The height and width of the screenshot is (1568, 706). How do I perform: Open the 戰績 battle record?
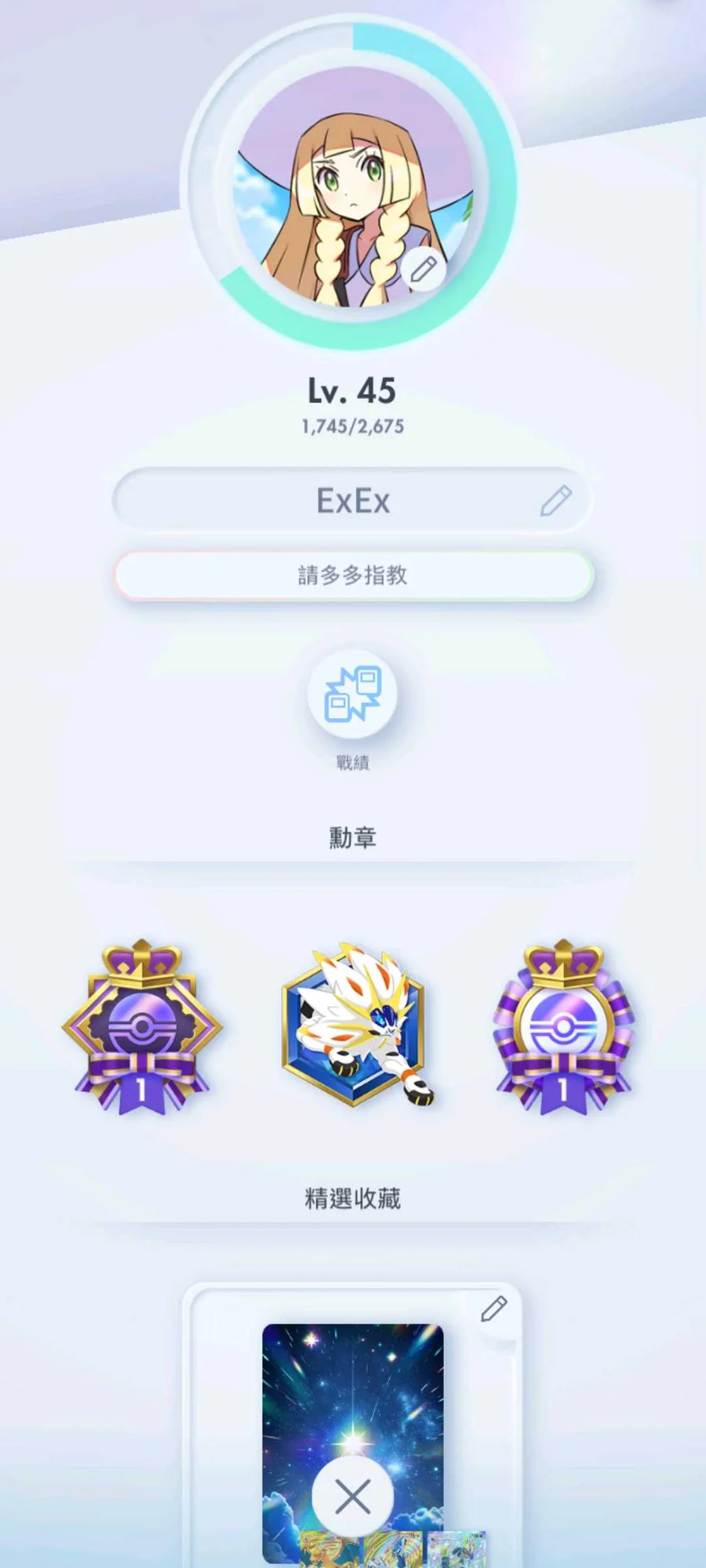click(353, 695)
